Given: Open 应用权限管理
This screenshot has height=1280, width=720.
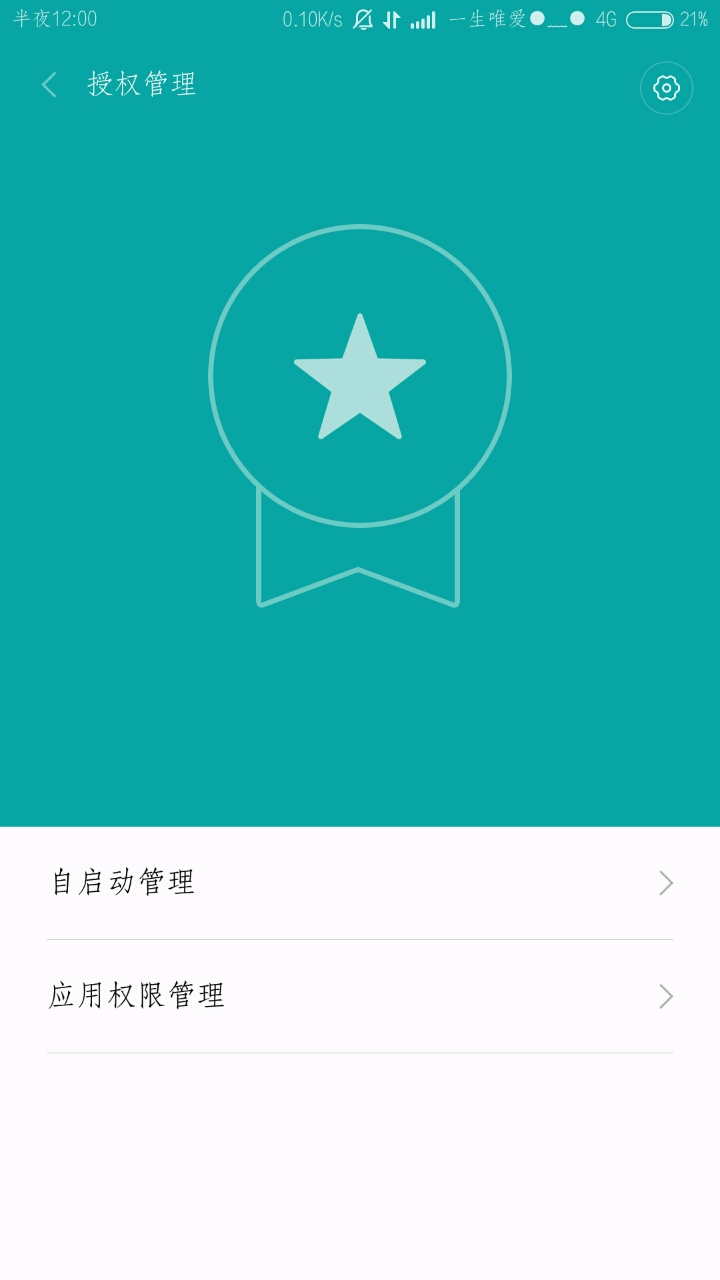Looking at the screenshot, I should pyautogui.click(x=360, y=996).
